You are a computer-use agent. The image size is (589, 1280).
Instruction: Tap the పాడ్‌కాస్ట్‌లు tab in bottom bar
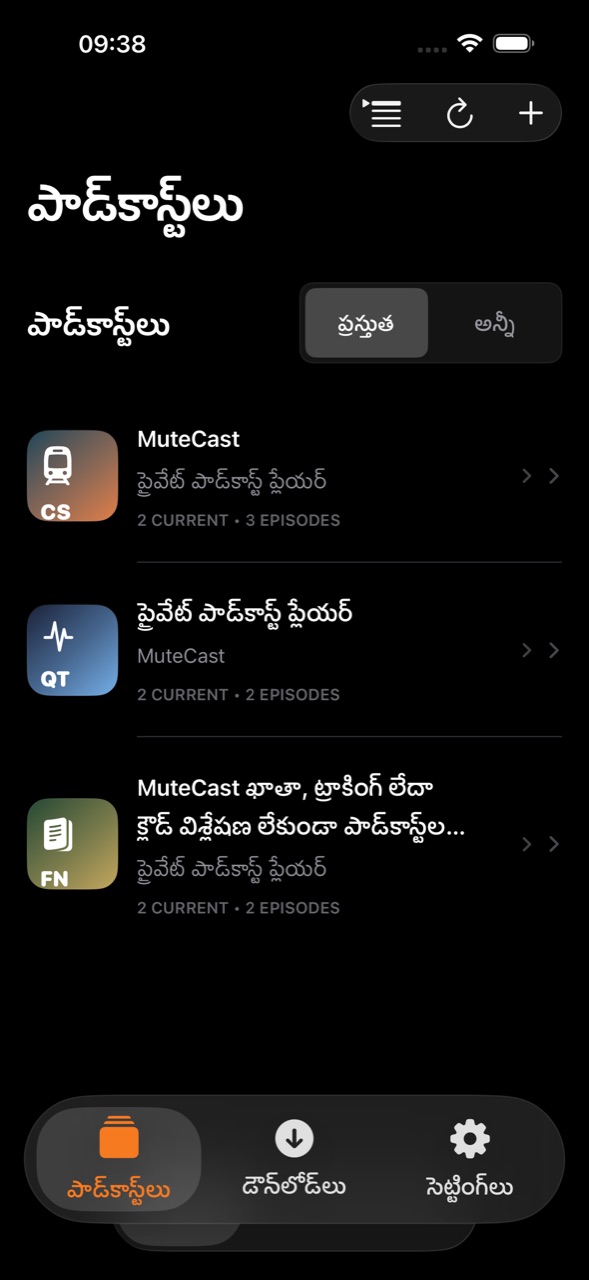pyautogui.click(x=119, y=1158)
